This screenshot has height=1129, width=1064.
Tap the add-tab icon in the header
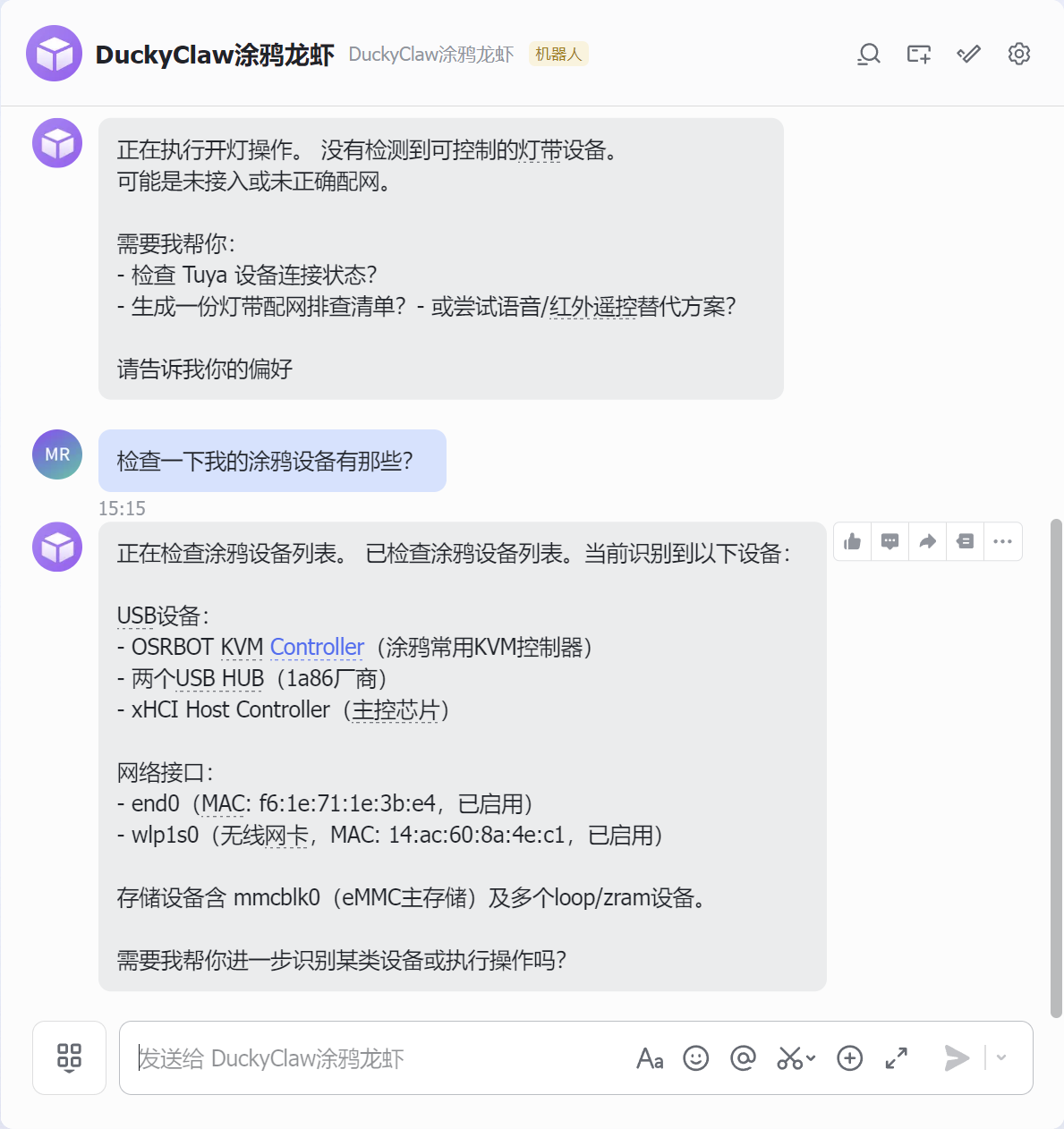click(x=919, y=55)
